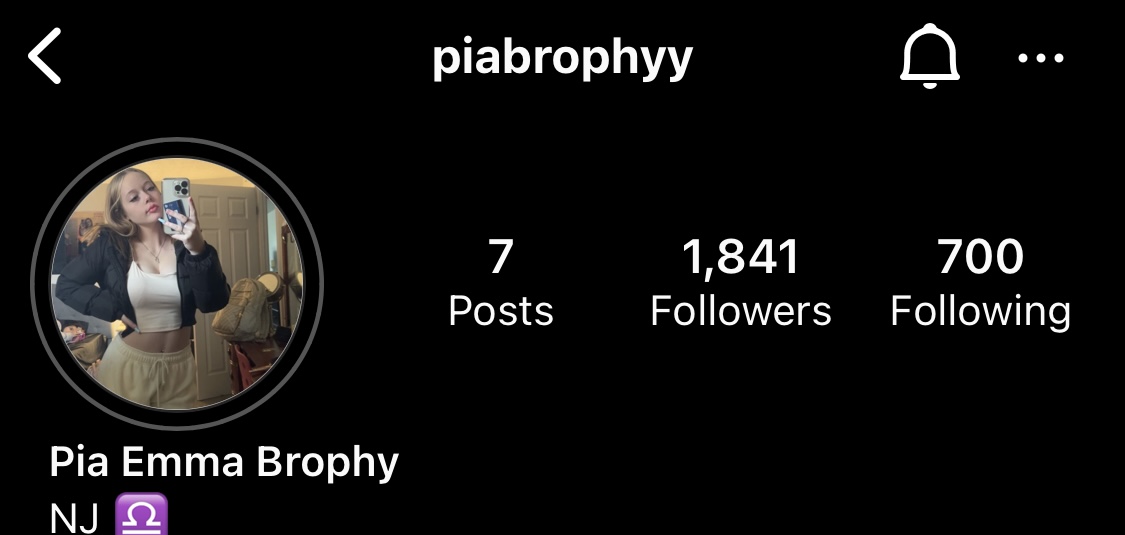View piabrophyy's profile picture
This screenshot has height=535, width=1125.
tap(177, 283)
